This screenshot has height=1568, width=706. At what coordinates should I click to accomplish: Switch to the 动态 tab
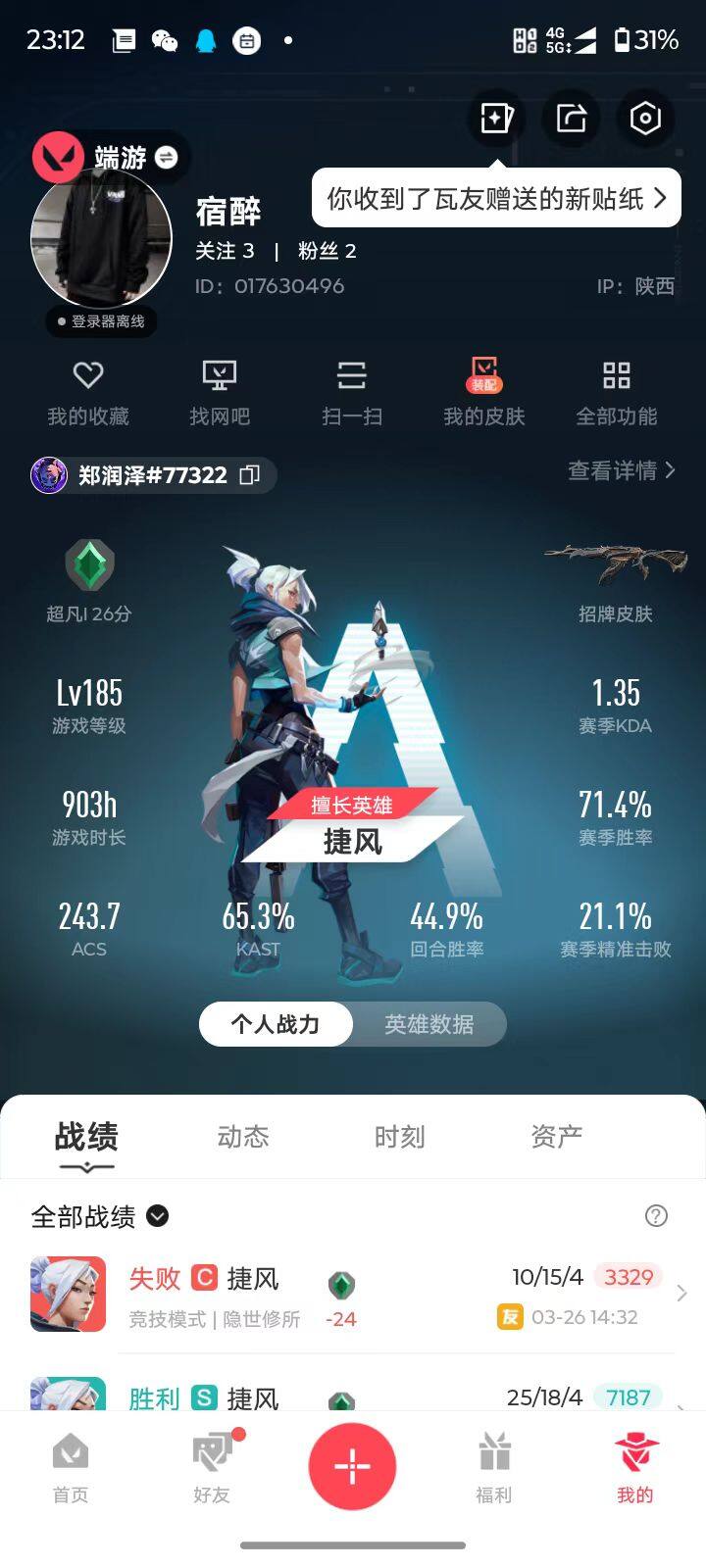click(x=242, y=1137)
